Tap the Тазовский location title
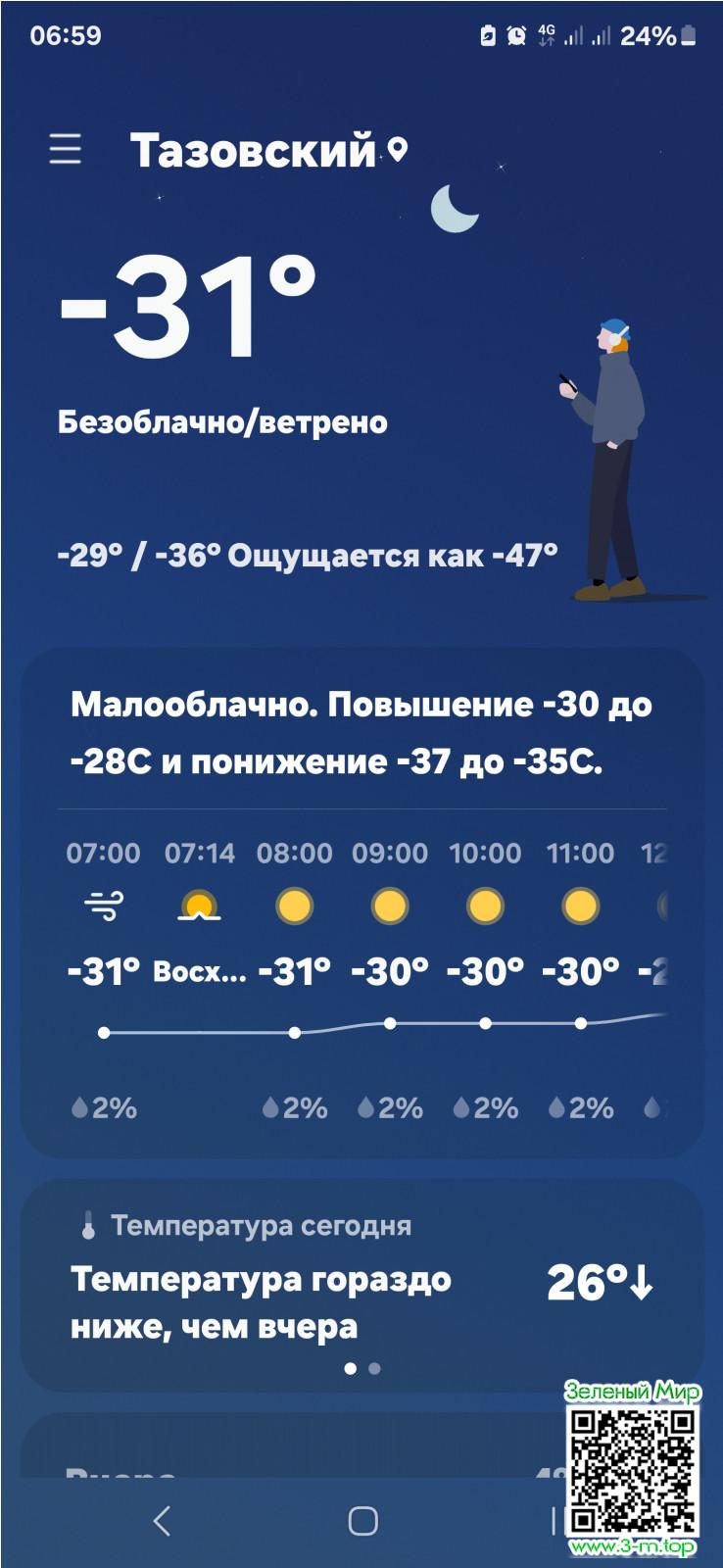Image resolution: width=723 pixels, height=1568 pixels. (x=253, y=151)
